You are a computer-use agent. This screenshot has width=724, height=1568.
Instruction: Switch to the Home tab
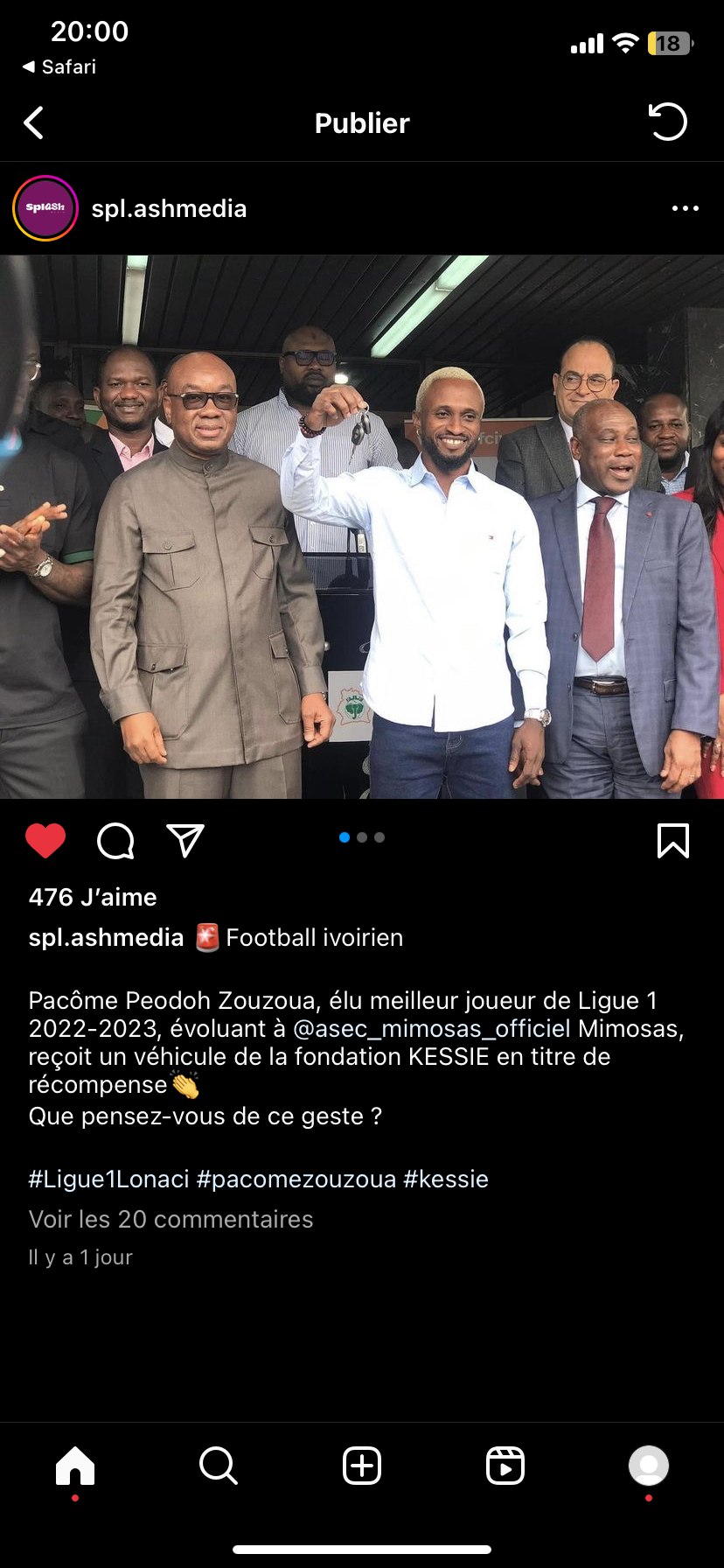coord(75,1465)
